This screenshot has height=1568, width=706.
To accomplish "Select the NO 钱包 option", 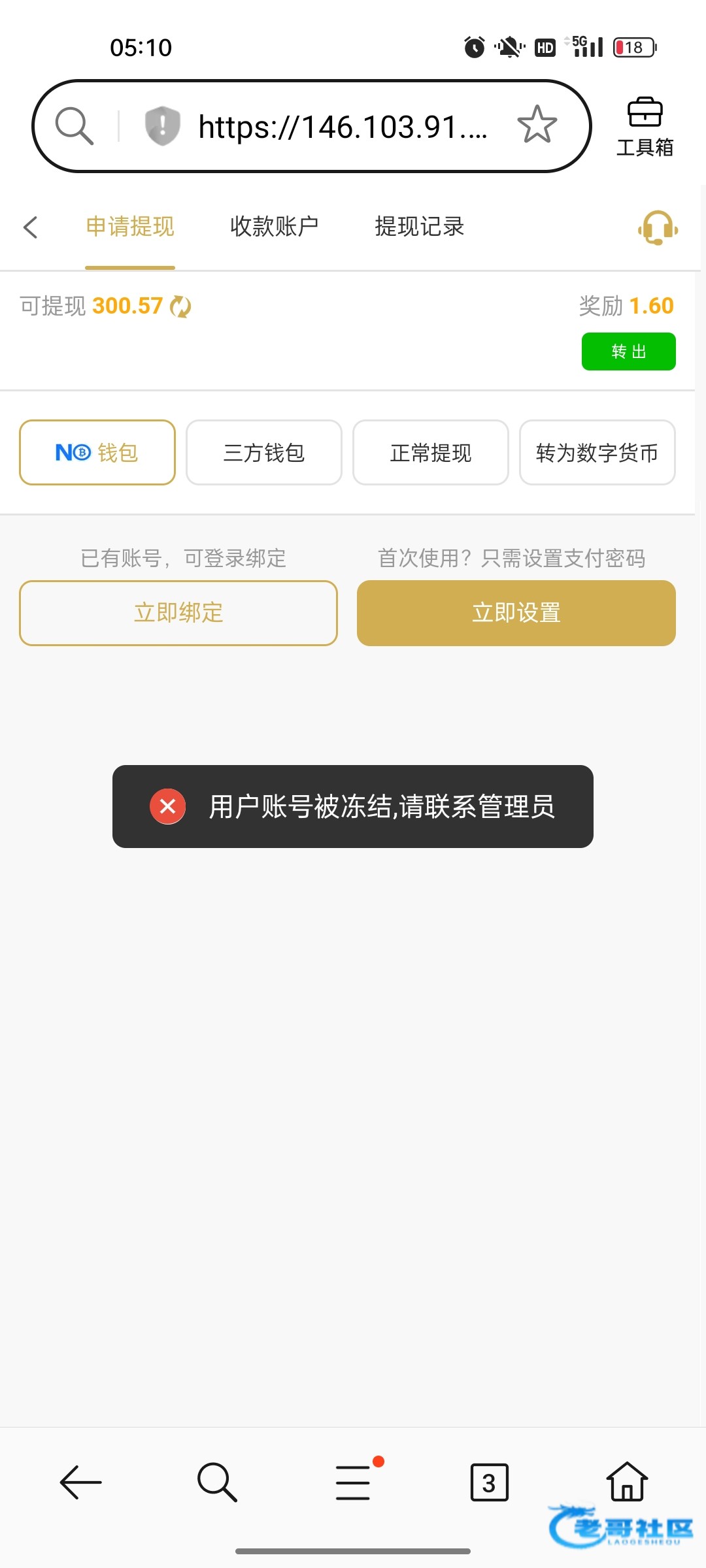I will [x=97, y=452].
